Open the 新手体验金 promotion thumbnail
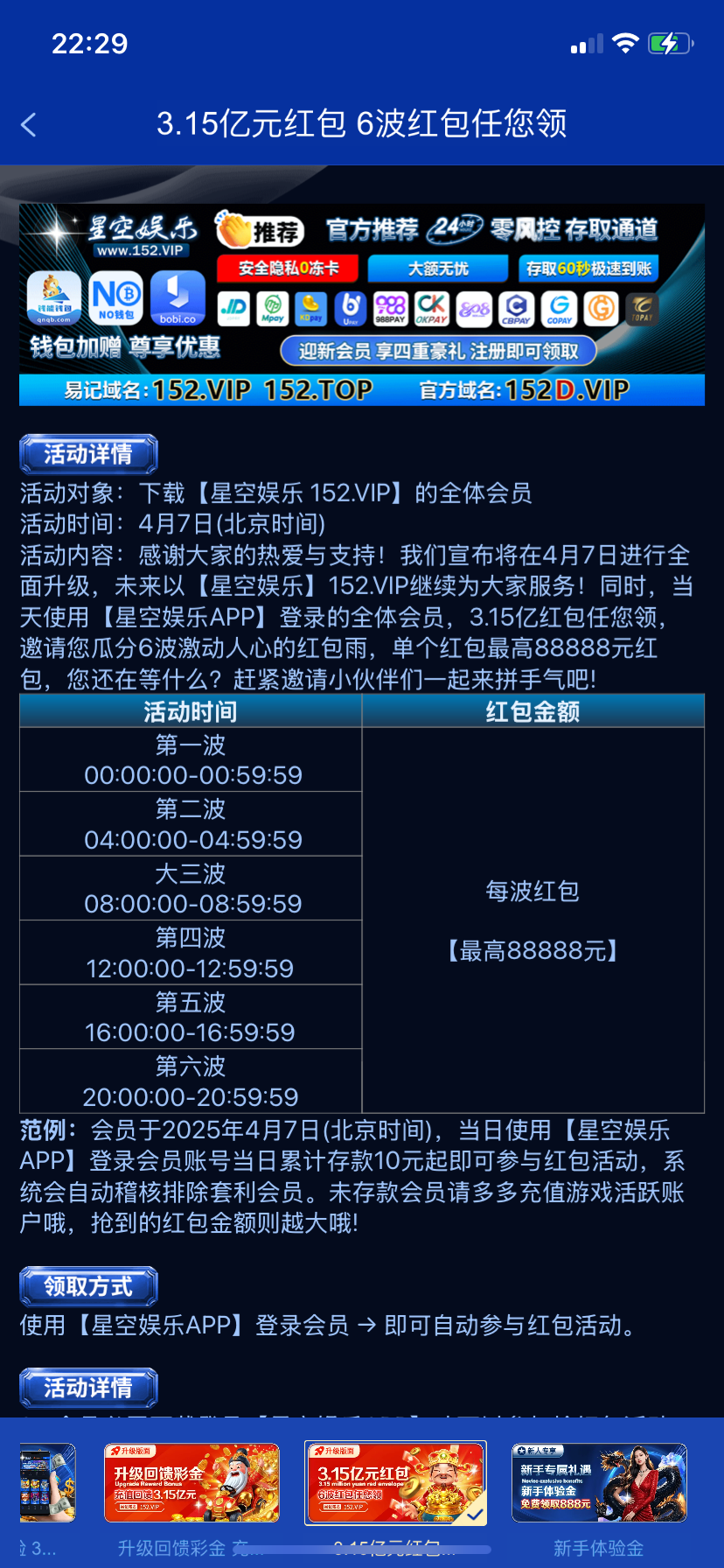Screen dimensions: 724x1568 pyautogui.click(x=599, y=1482)
